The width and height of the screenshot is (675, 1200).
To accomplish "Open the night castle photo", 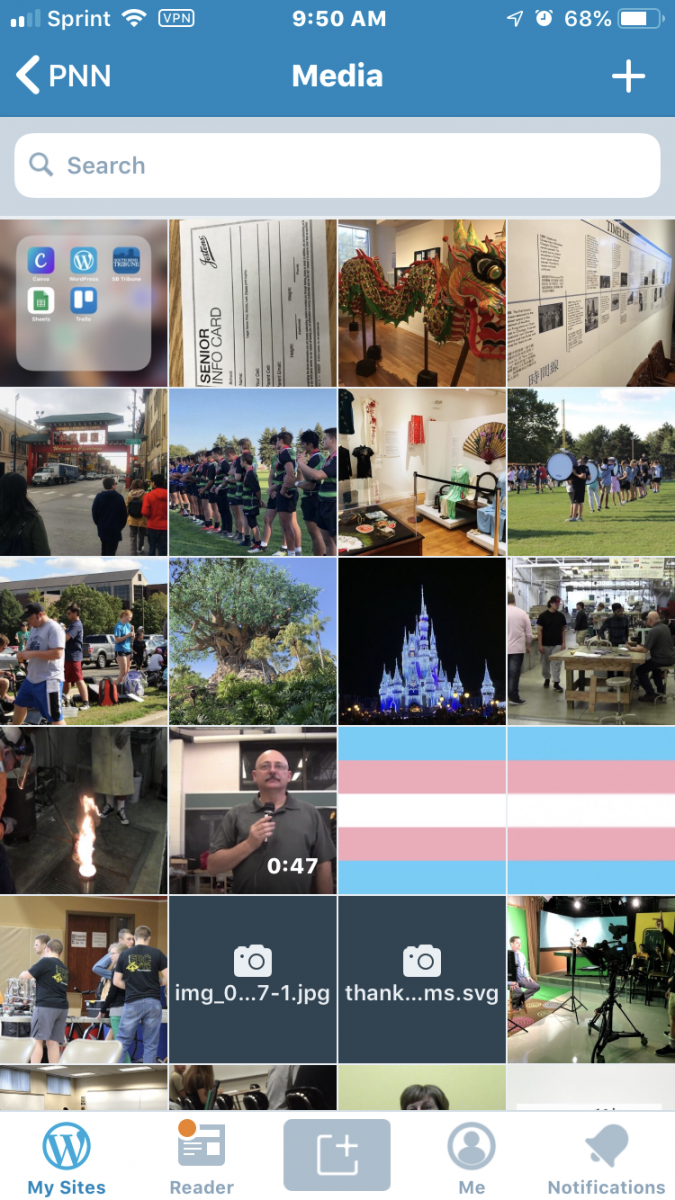I will [x=422, y=641].
